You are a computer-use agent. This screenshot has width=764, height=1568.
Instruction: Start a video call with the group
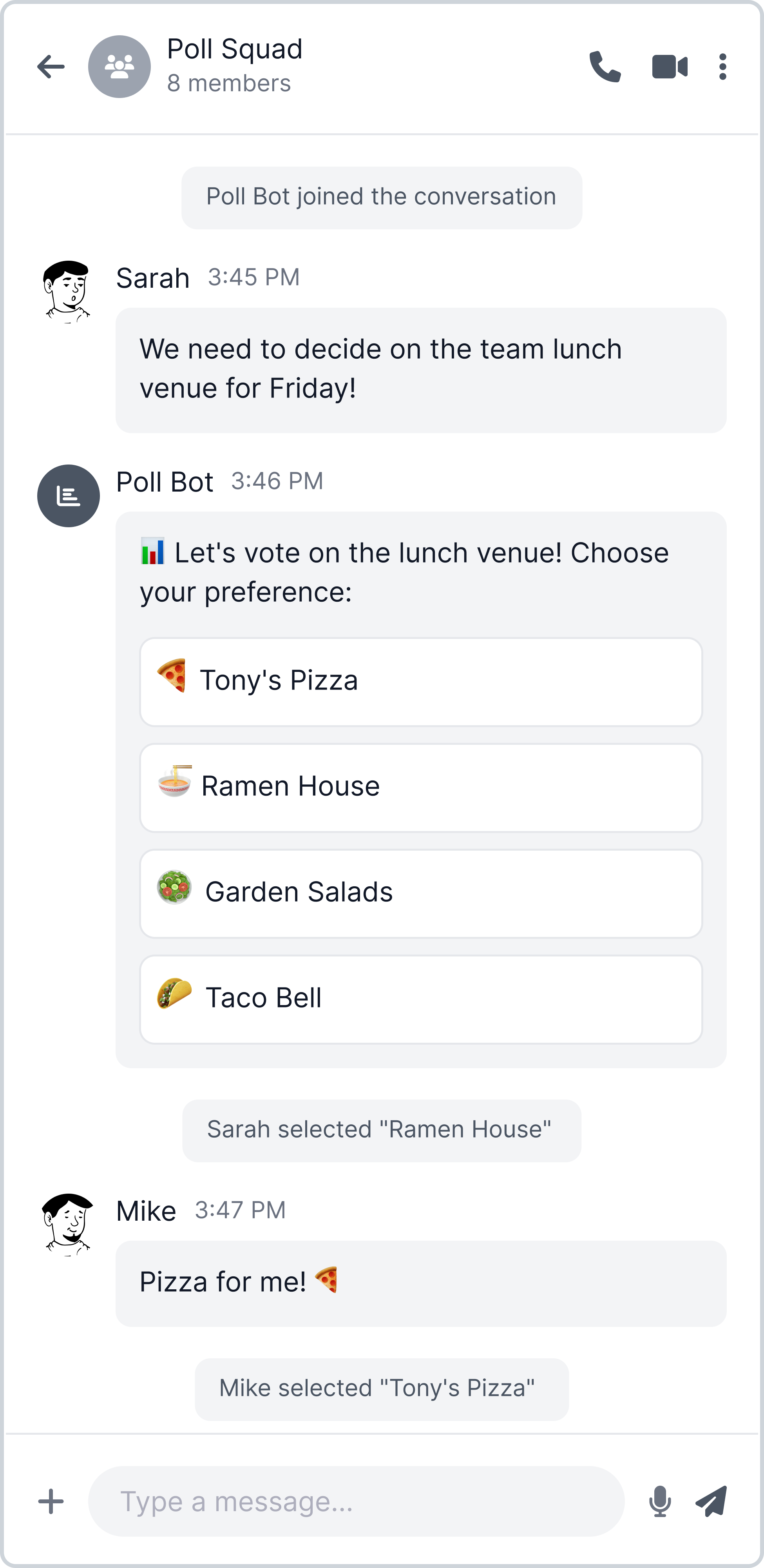[670, 66]
